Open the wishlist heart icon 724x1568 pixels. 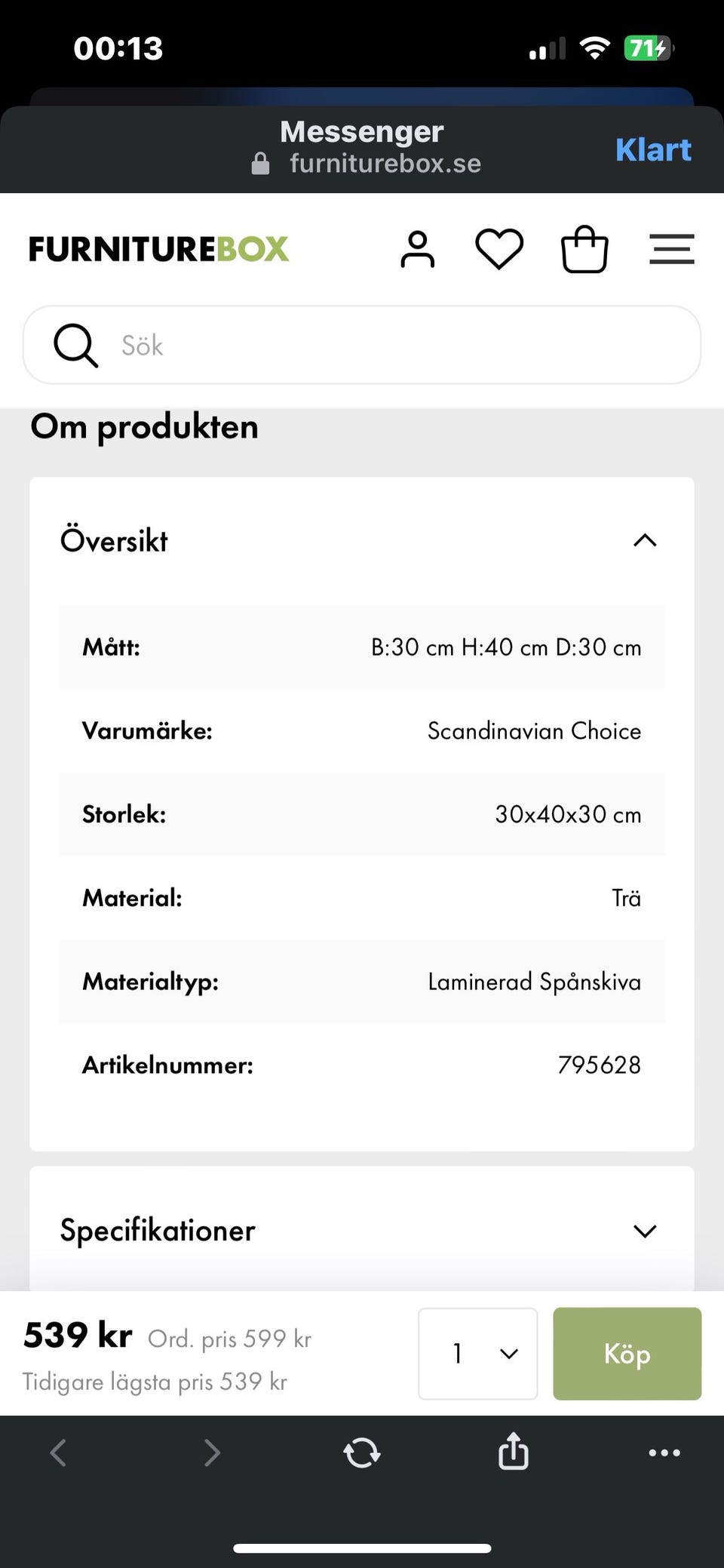pyautogui.click(x=499, y=248)
